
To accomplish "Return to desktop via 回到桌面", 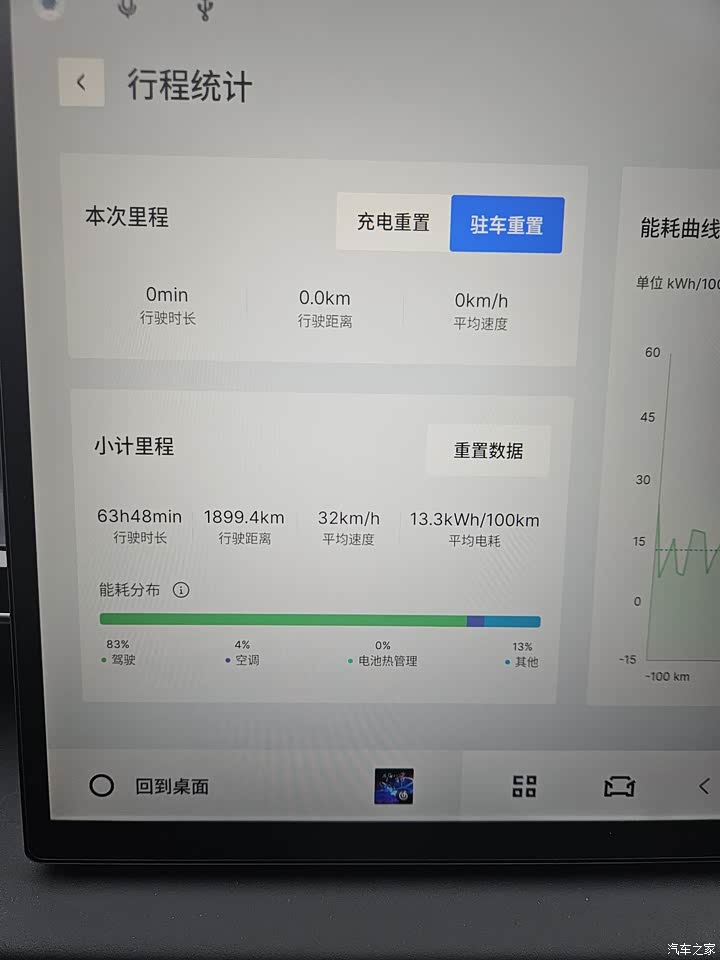I will 150,786.
